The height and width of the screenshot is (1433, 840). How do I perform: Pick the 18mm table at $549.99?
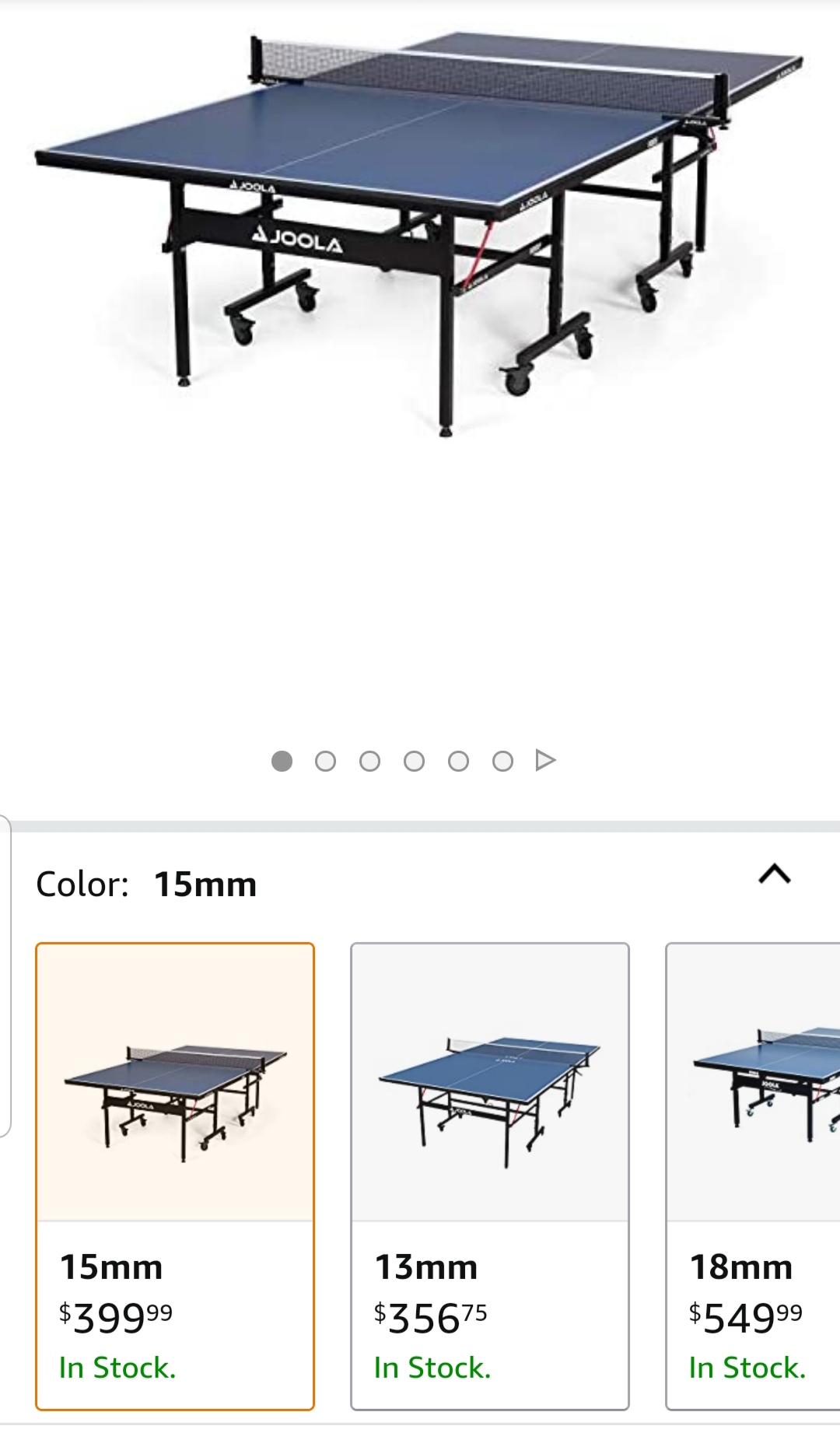tap(753, 1175)
